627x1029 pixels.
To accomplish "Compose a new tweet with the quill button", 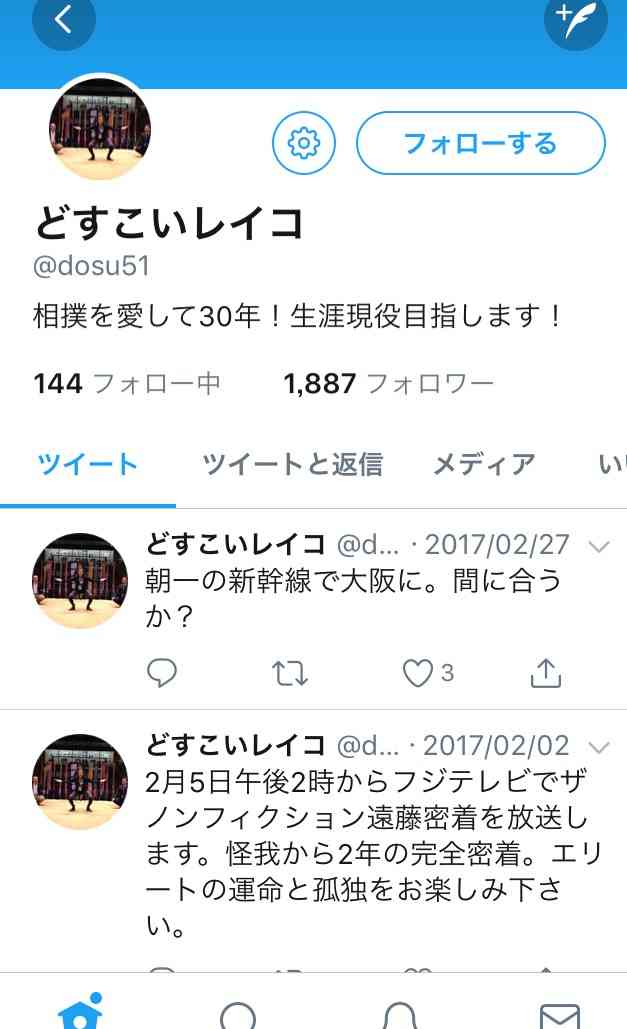I will tap(575, 20).
